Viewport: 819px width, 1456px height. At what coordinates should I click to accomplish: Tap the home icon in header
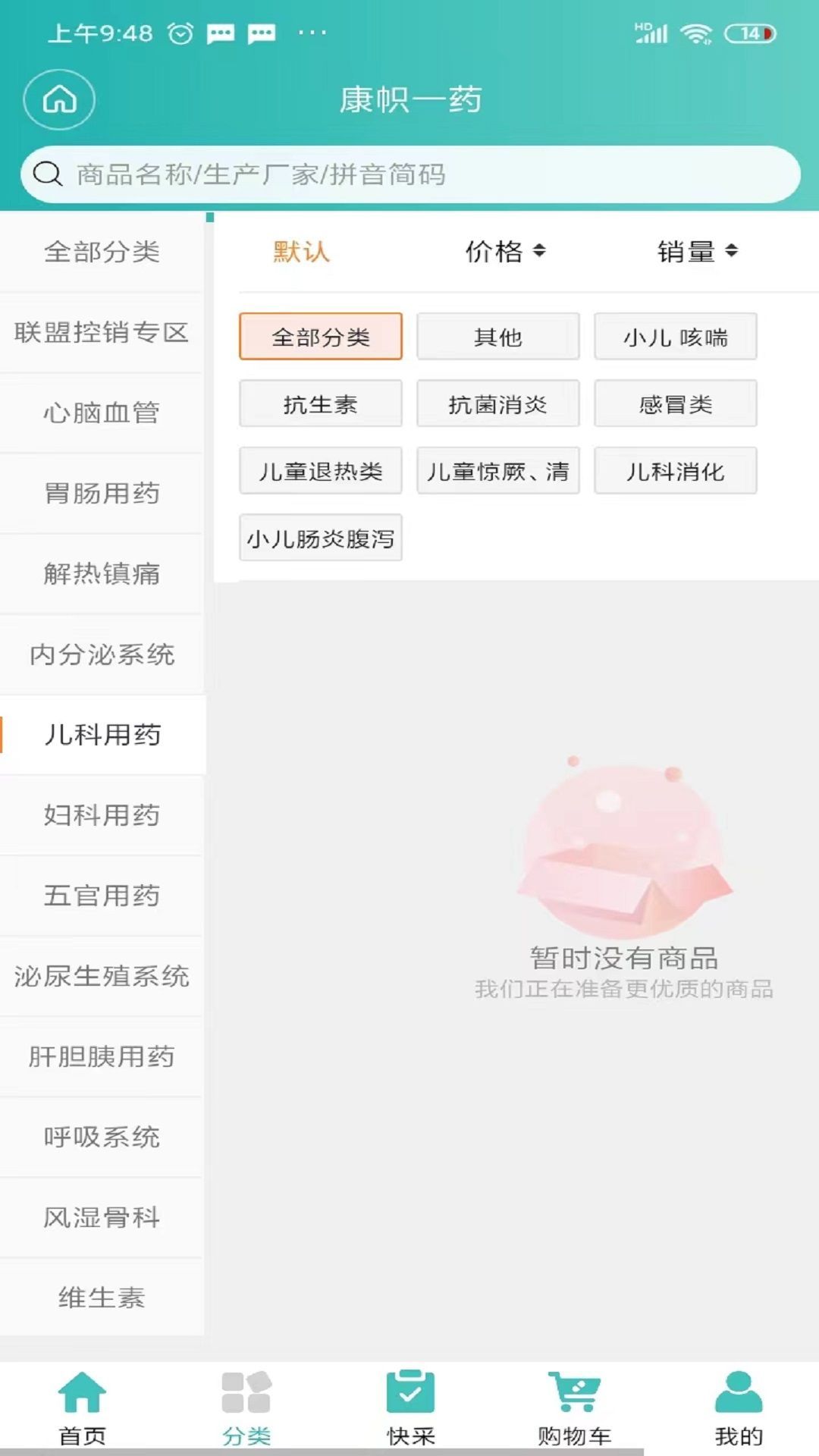point(59,99)
